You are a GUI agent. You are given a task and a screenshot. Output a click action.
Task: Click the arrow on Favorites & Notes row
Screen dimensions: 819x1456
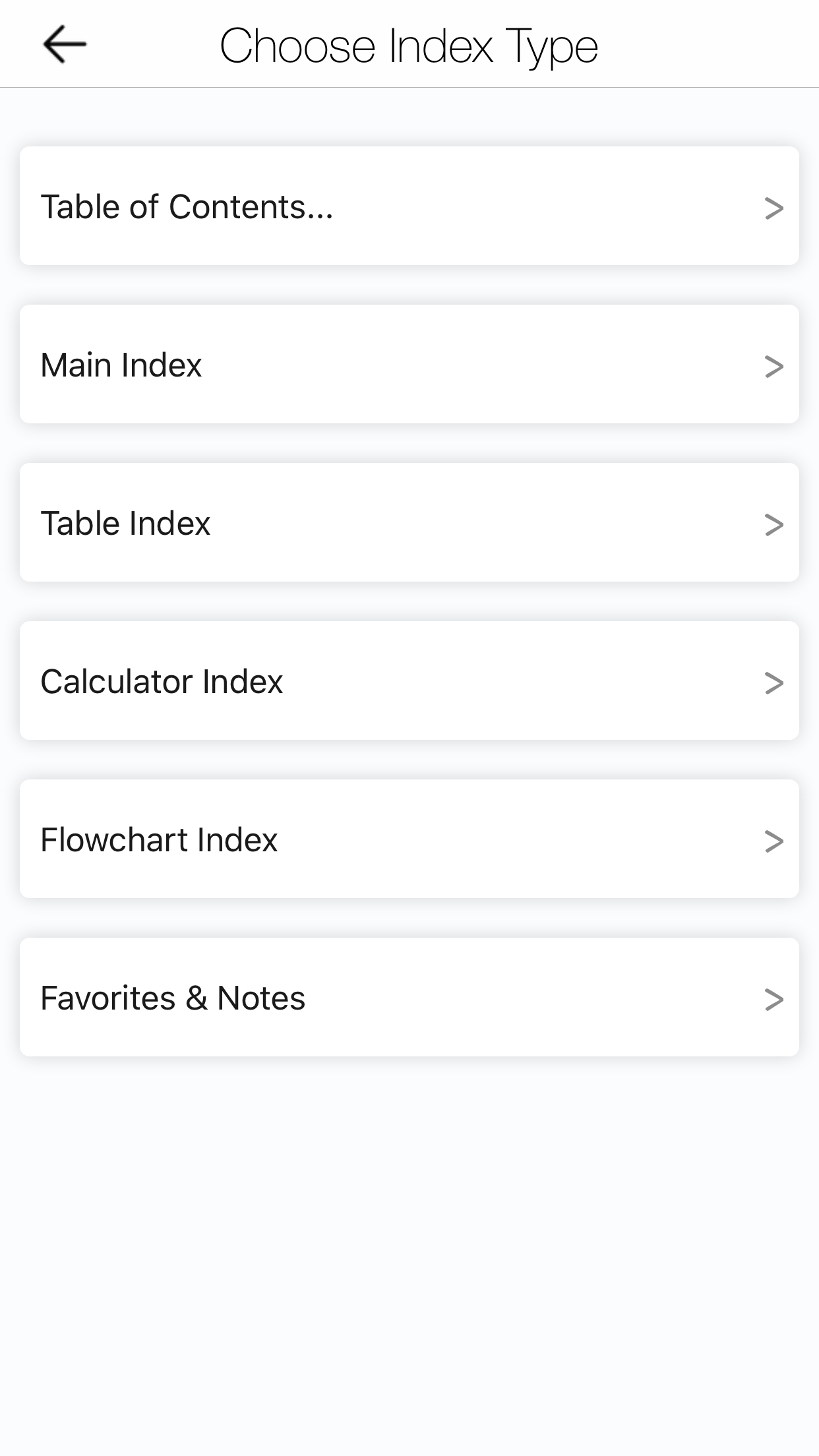click(x=775, y=998)
